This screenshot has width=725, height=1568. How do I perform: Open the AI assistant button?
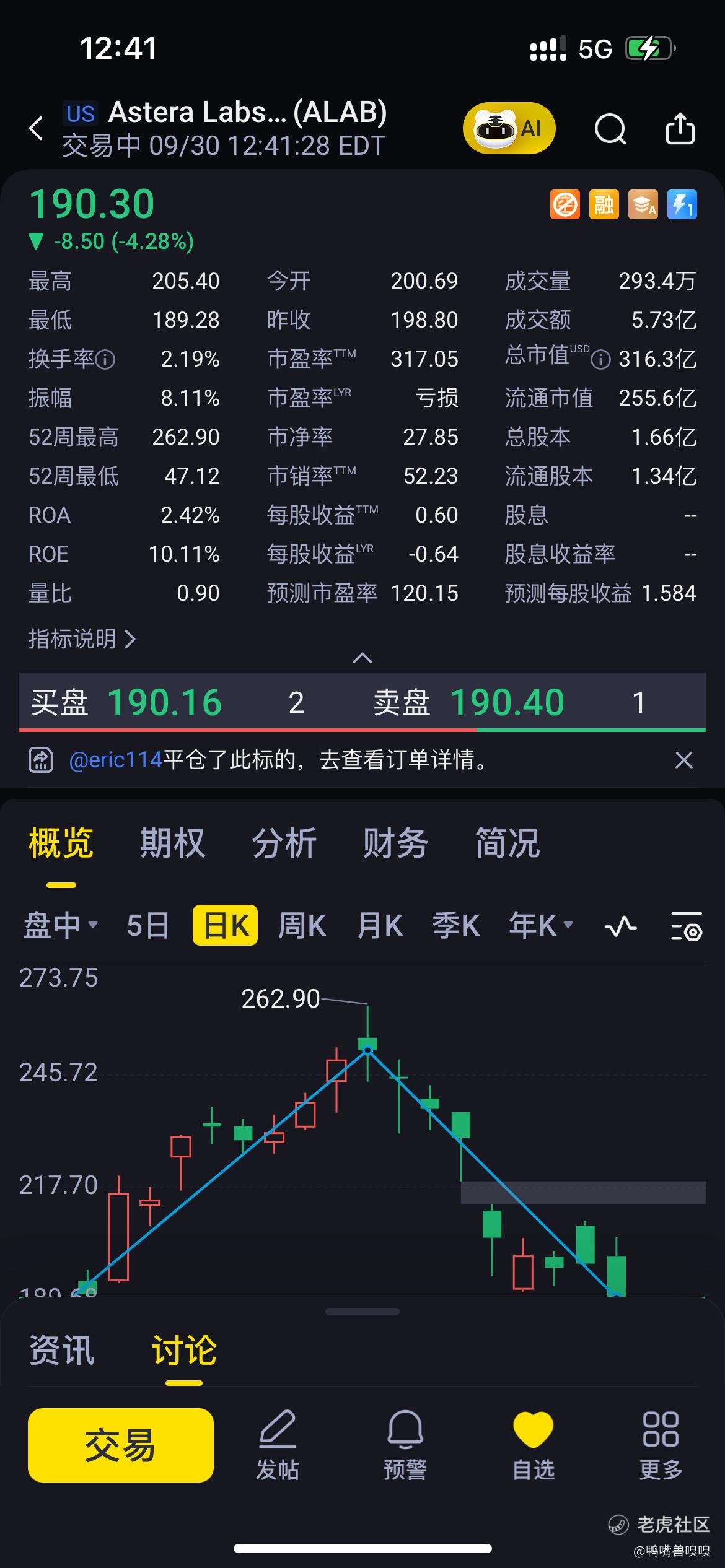click(509, 129)
